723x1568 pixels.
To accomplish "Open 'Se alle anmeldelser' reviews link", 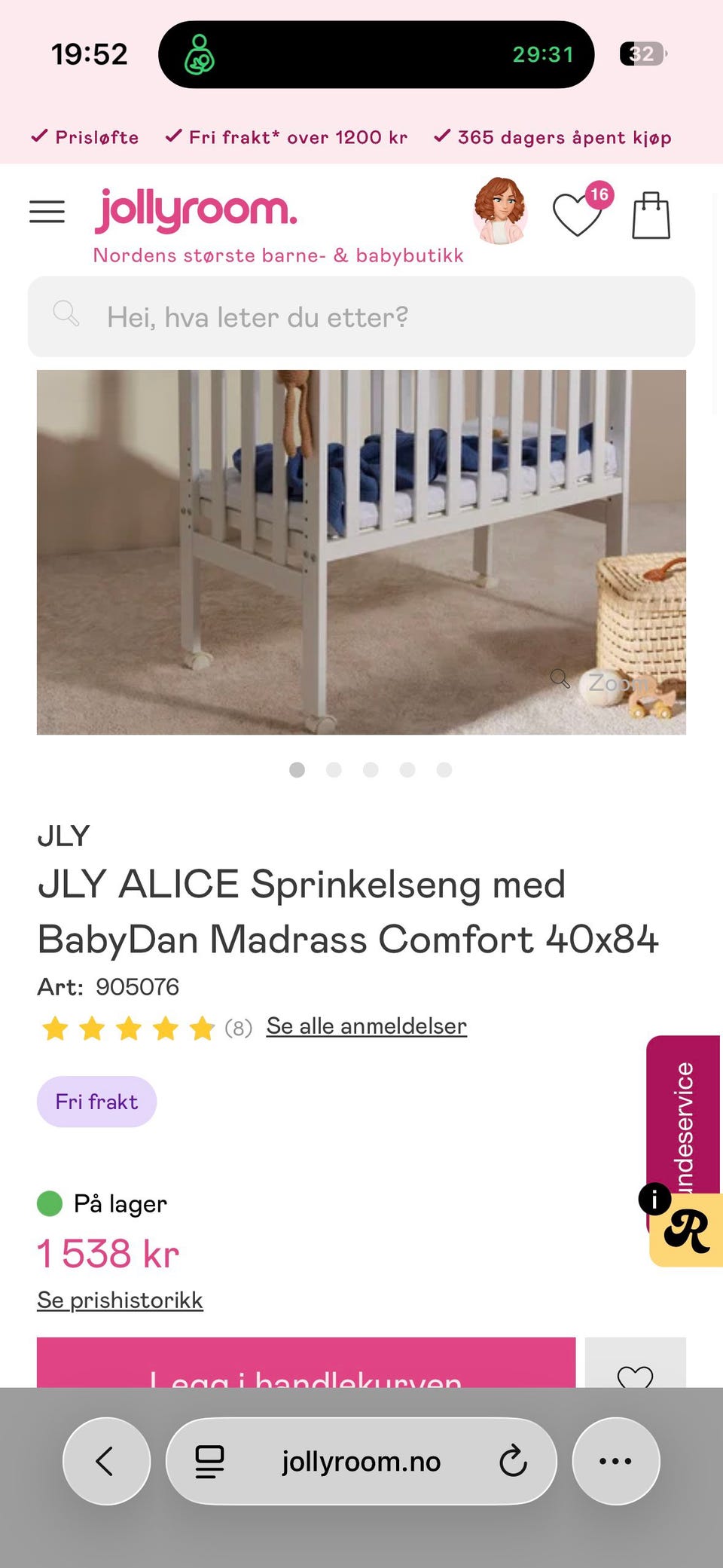I will pos(366,1026).
